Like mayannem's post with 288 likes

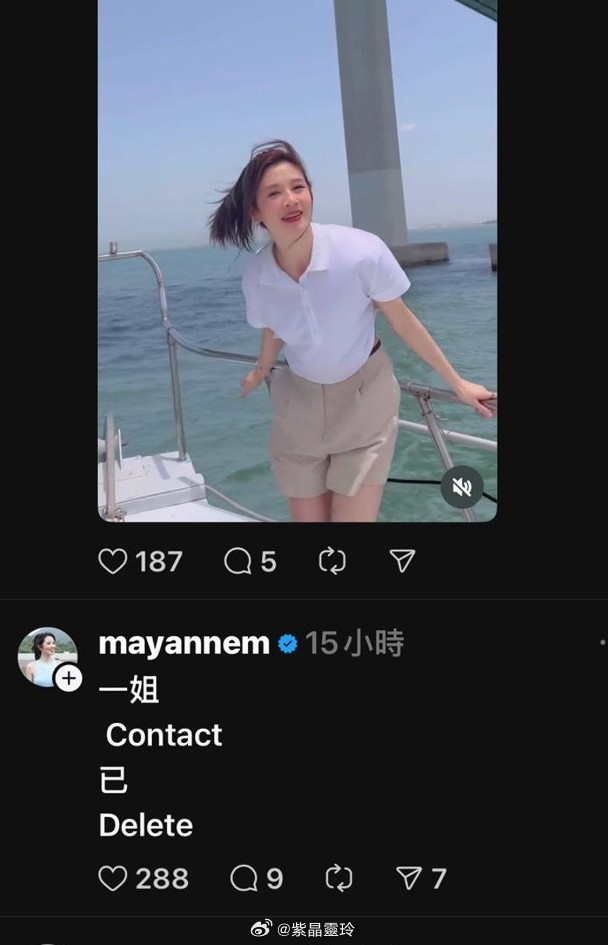point(113,878)
